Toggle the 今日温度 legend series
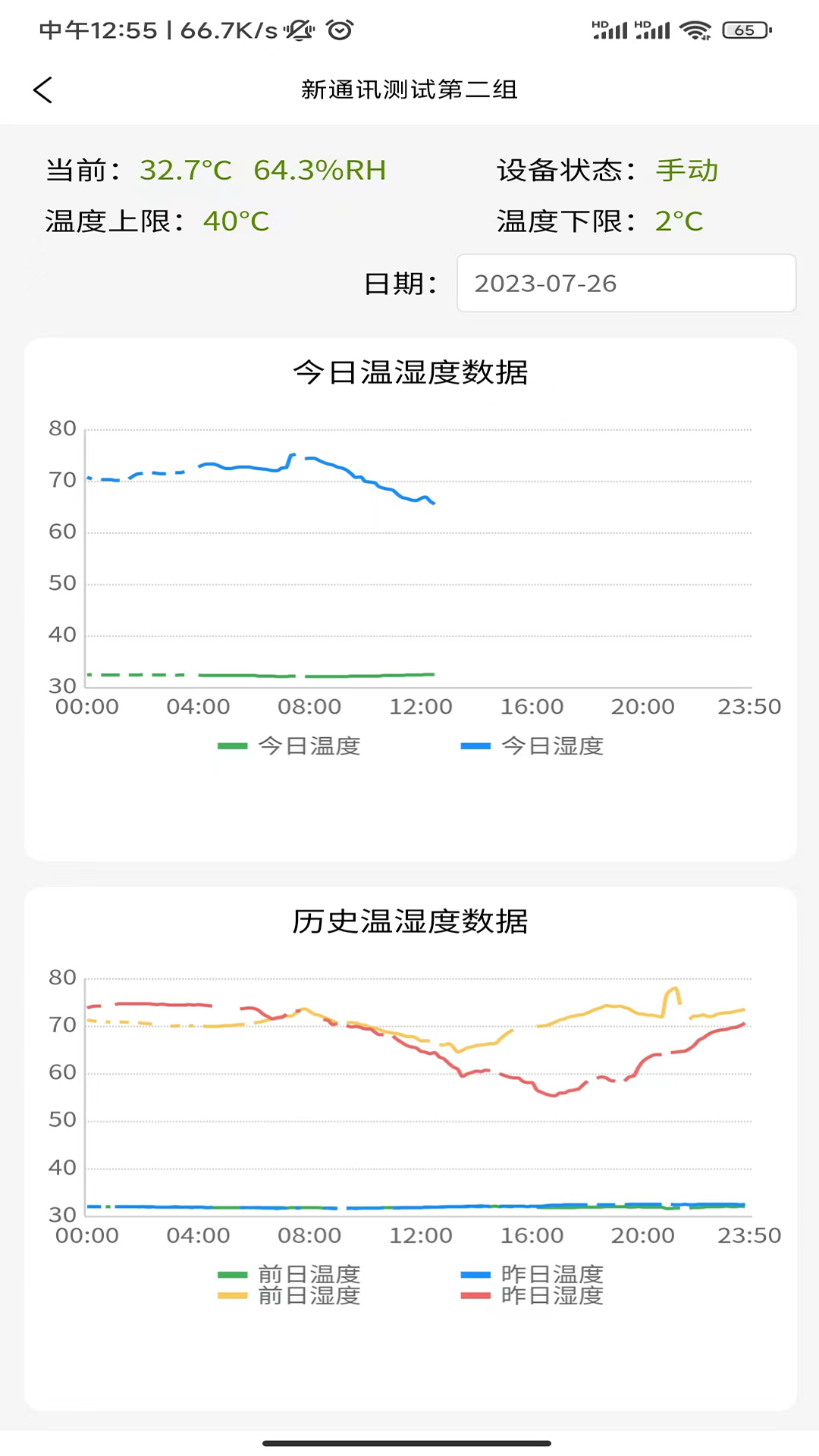 coord(290,746)
